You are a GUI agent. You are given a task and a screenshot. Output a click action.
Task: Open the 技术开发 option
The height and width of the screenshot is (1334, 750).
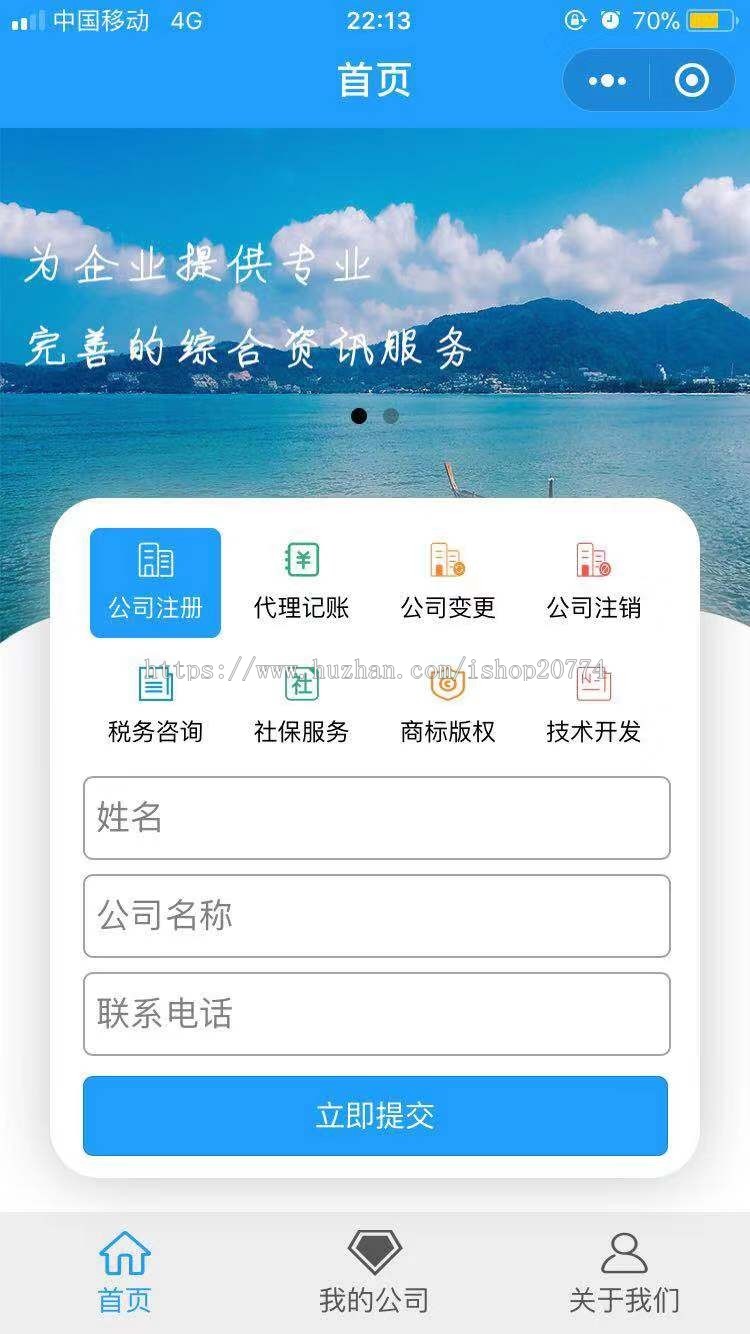(x=593, y=706)
